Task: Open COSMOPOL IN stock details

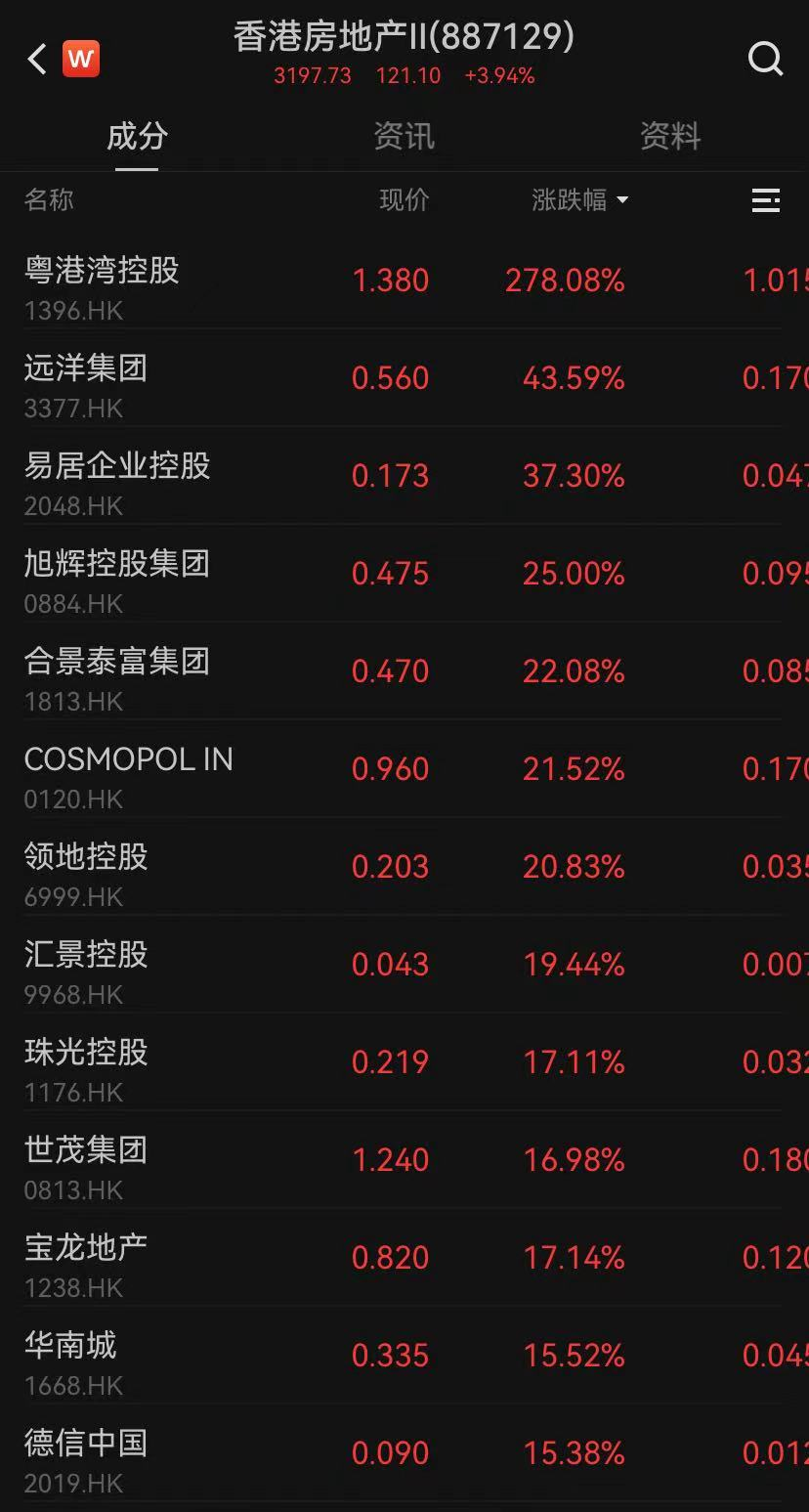Action: pos(128,770)
